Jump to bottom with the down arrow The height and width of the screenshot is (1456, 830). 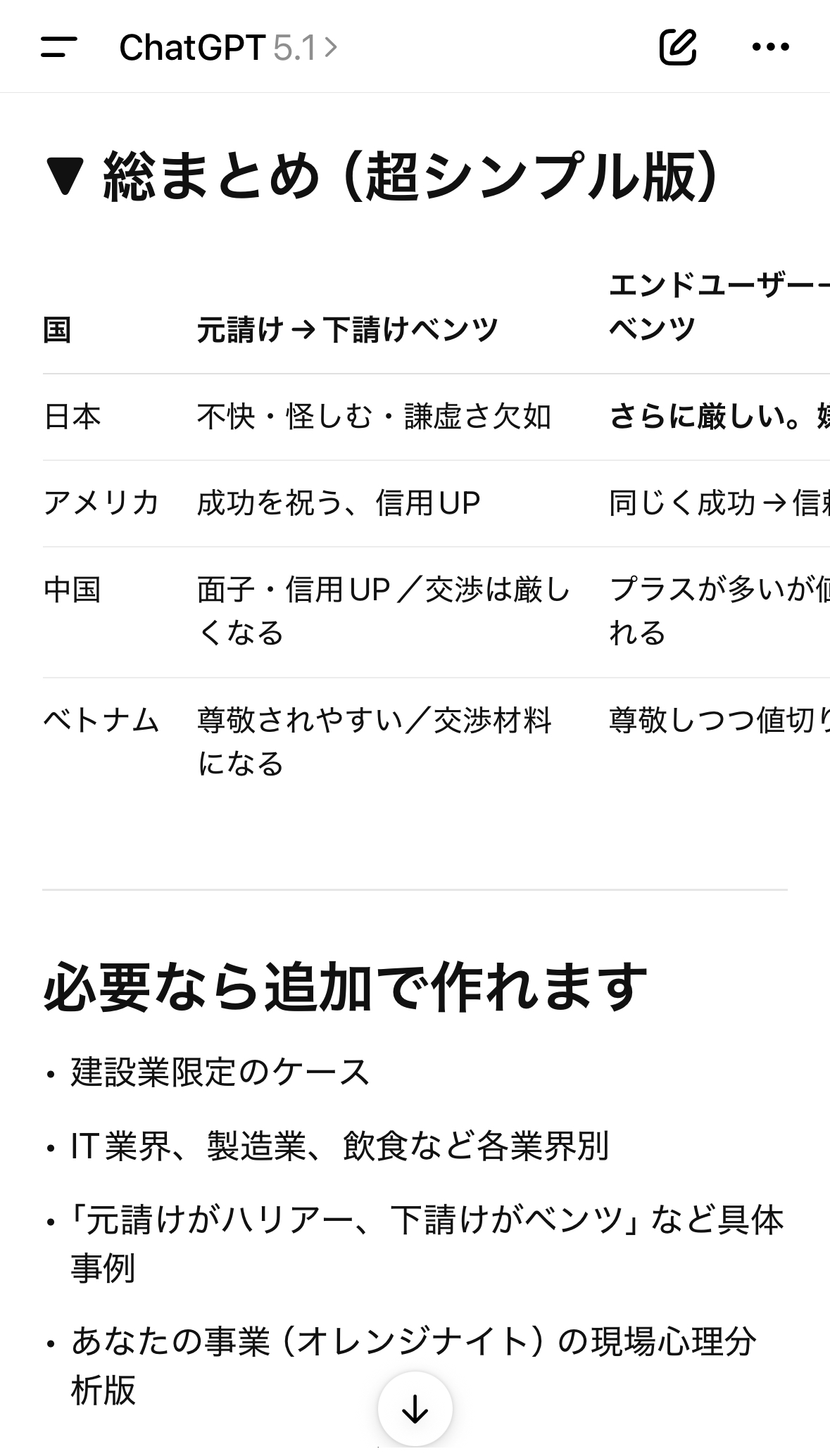(x=415, y=1408)
